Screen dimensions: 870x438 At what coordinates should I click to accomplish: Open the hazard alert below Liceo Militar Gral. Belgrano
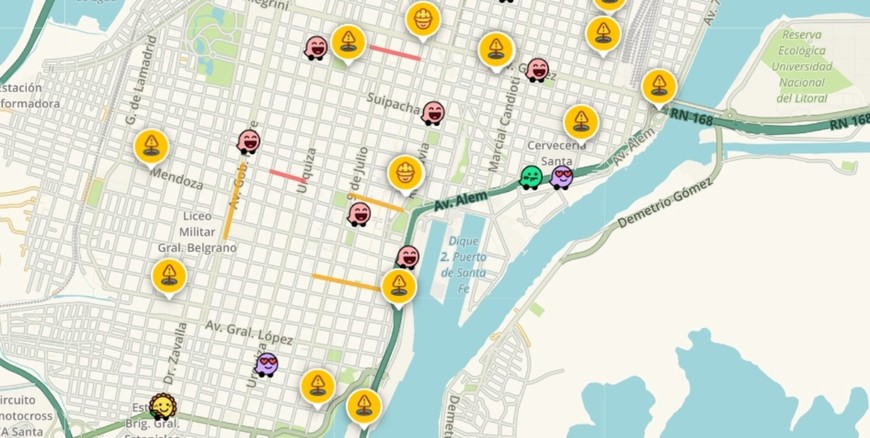[x=169, y=275]
